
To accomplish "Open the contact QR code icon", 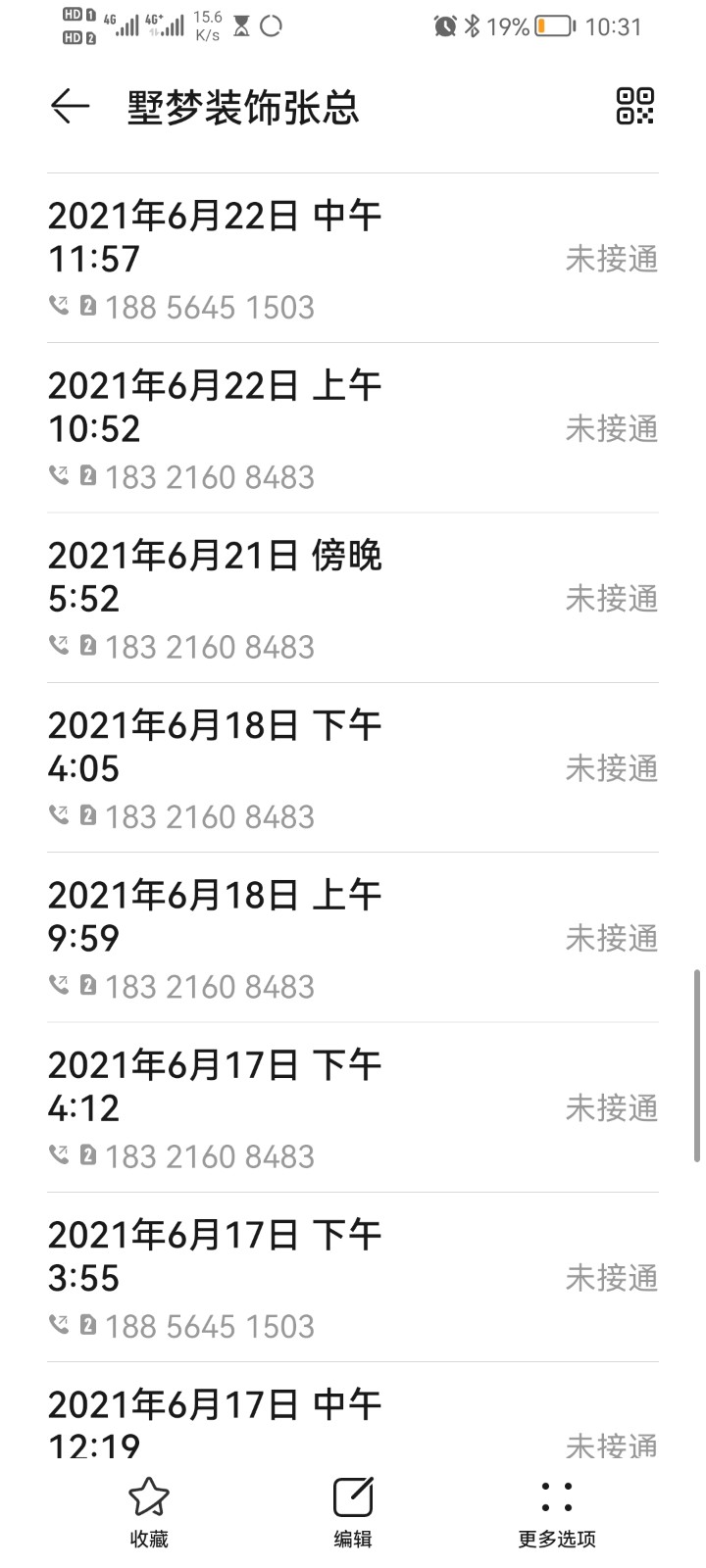I will (634, 106).
